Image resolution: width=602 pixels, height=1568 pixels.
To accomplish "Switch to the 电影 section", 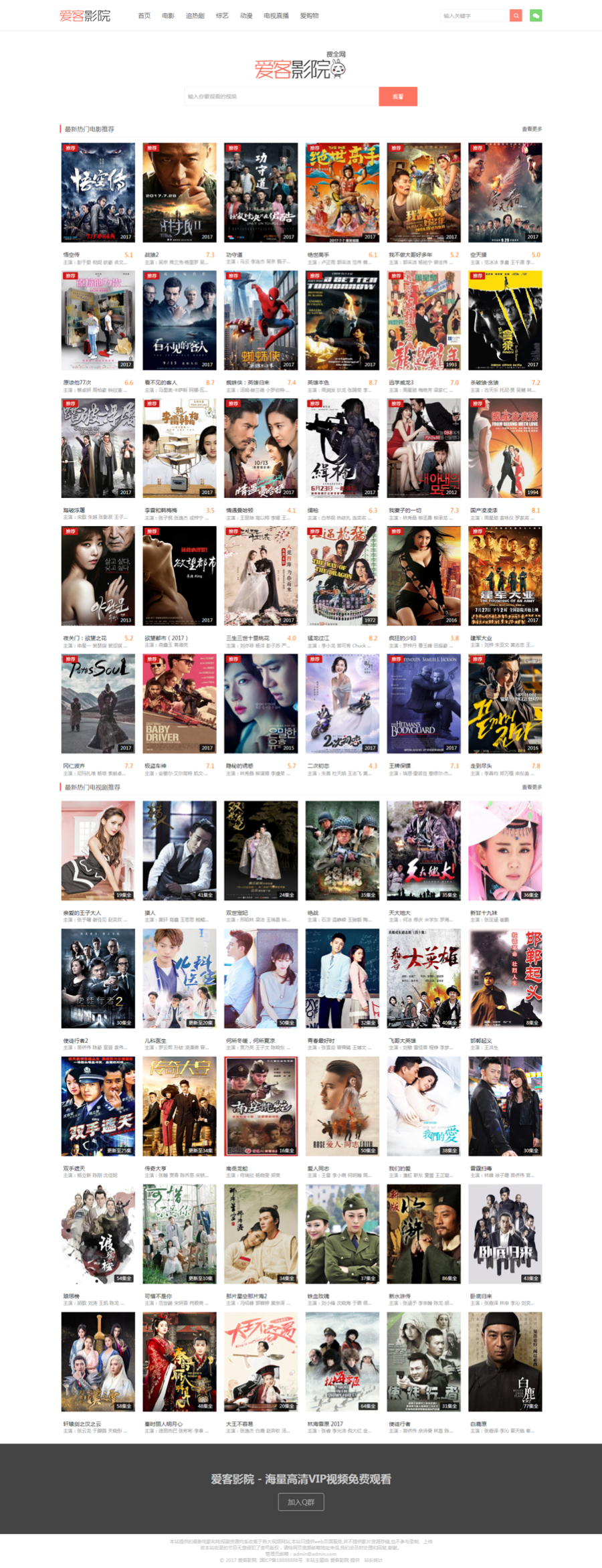I will 168,15.
